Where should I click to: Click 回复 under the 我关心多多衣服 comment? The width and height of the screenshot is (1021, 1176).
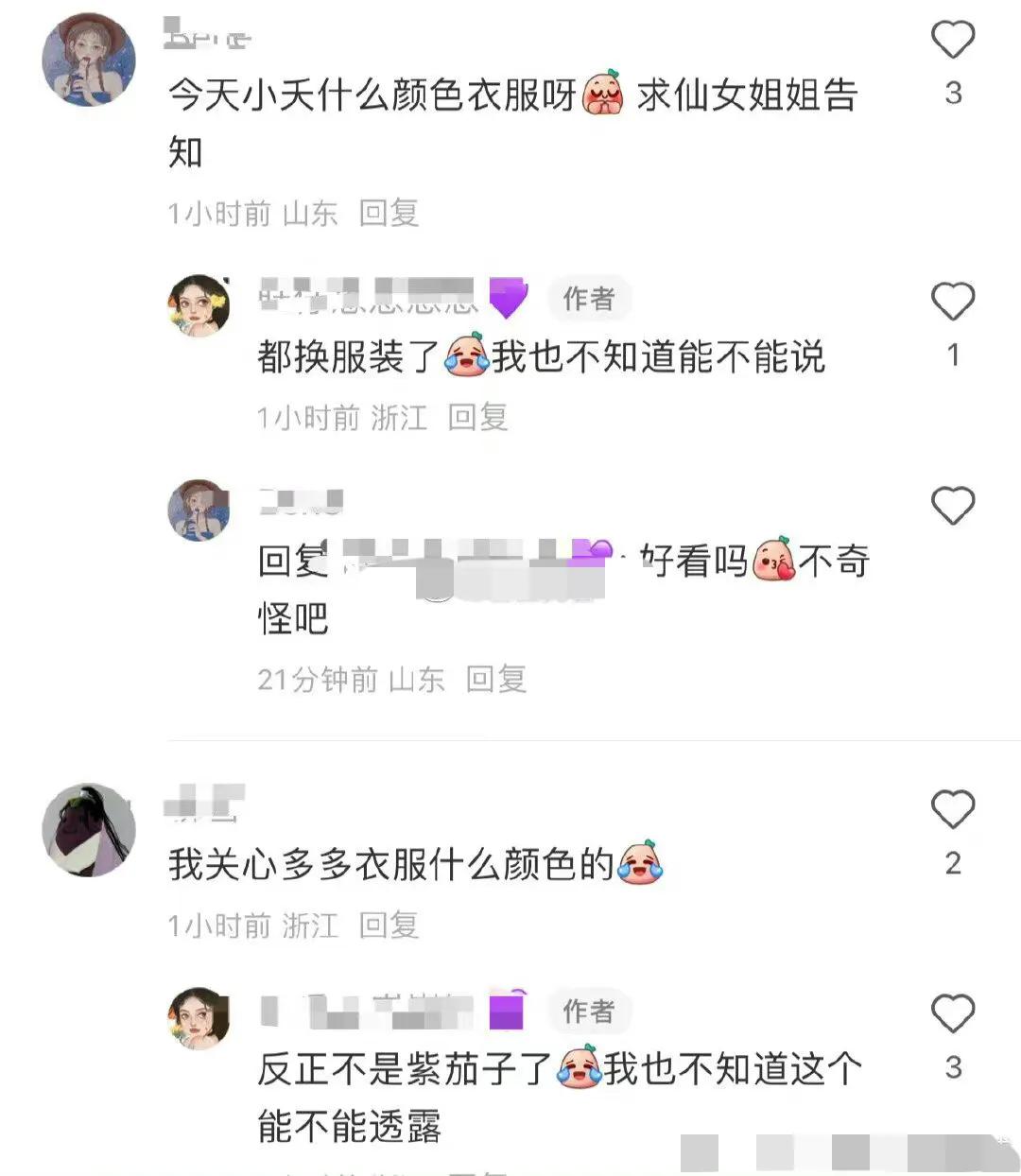click(388, 928)
